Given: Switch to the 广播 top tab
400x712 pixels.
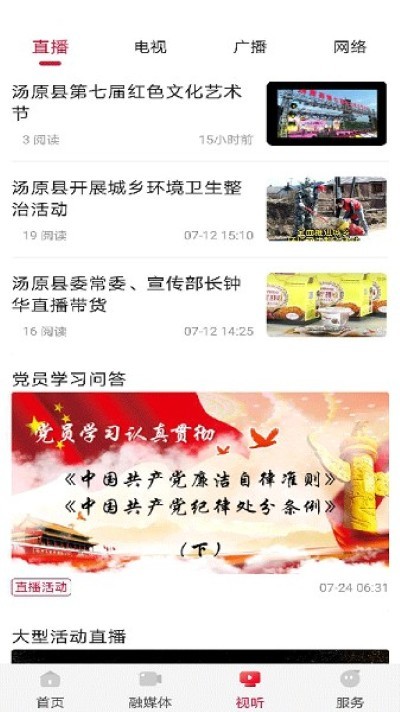Looking at the screenshot, I should click(x=250, y=47).
